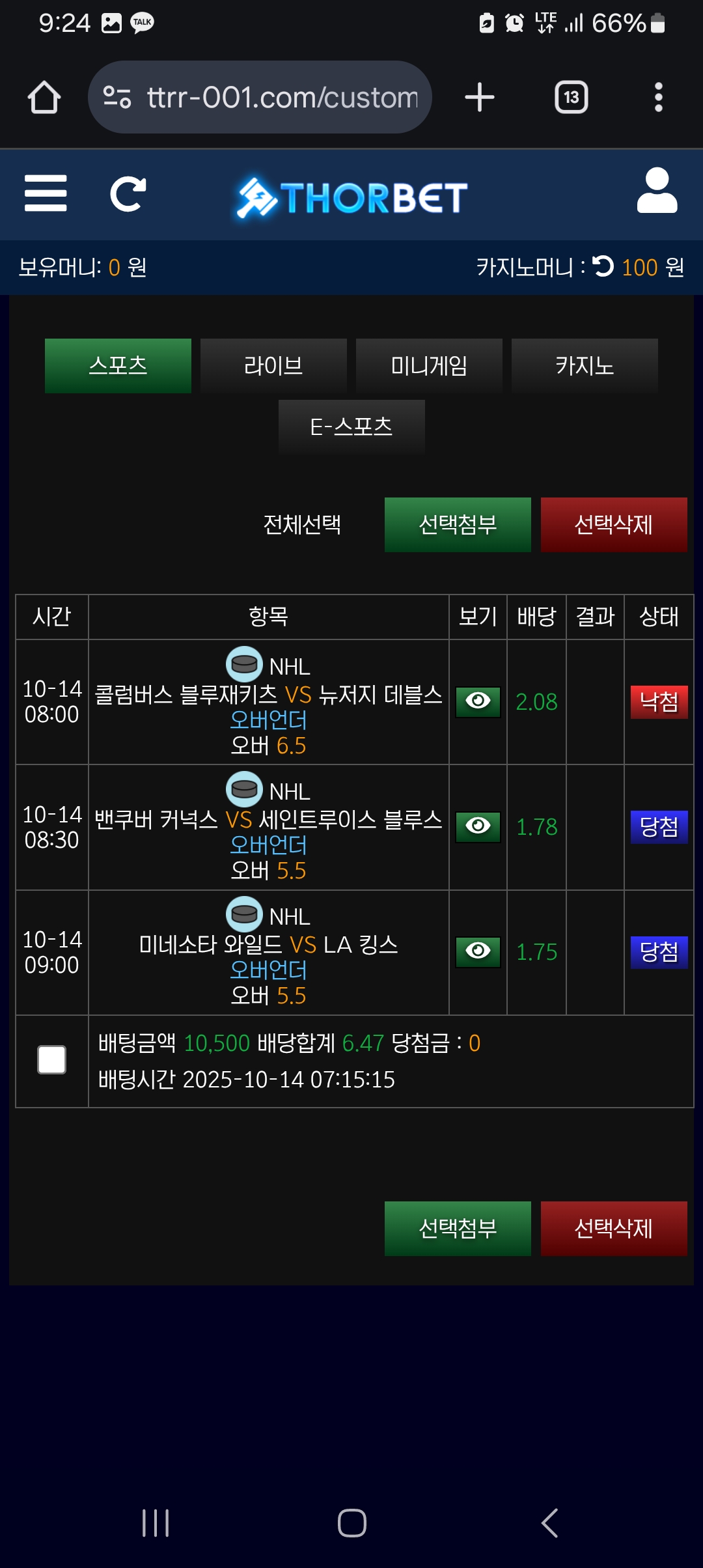Tap the lower 선택첨부 button
This screenshot has width=703, height=1568.
(x=458, y=1229)
